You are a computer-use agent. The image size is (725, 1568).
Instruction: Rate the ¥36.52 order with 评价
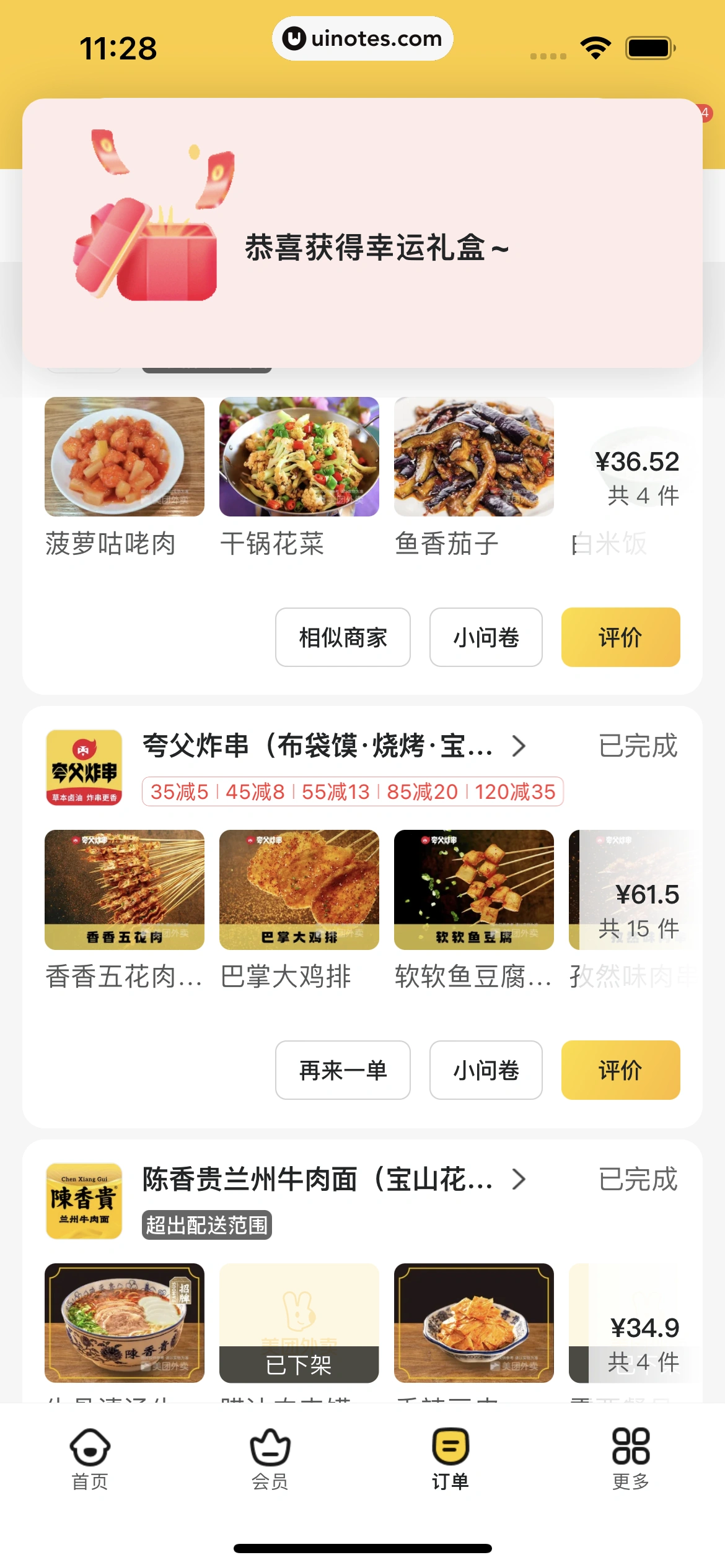[x=620, y=637]
